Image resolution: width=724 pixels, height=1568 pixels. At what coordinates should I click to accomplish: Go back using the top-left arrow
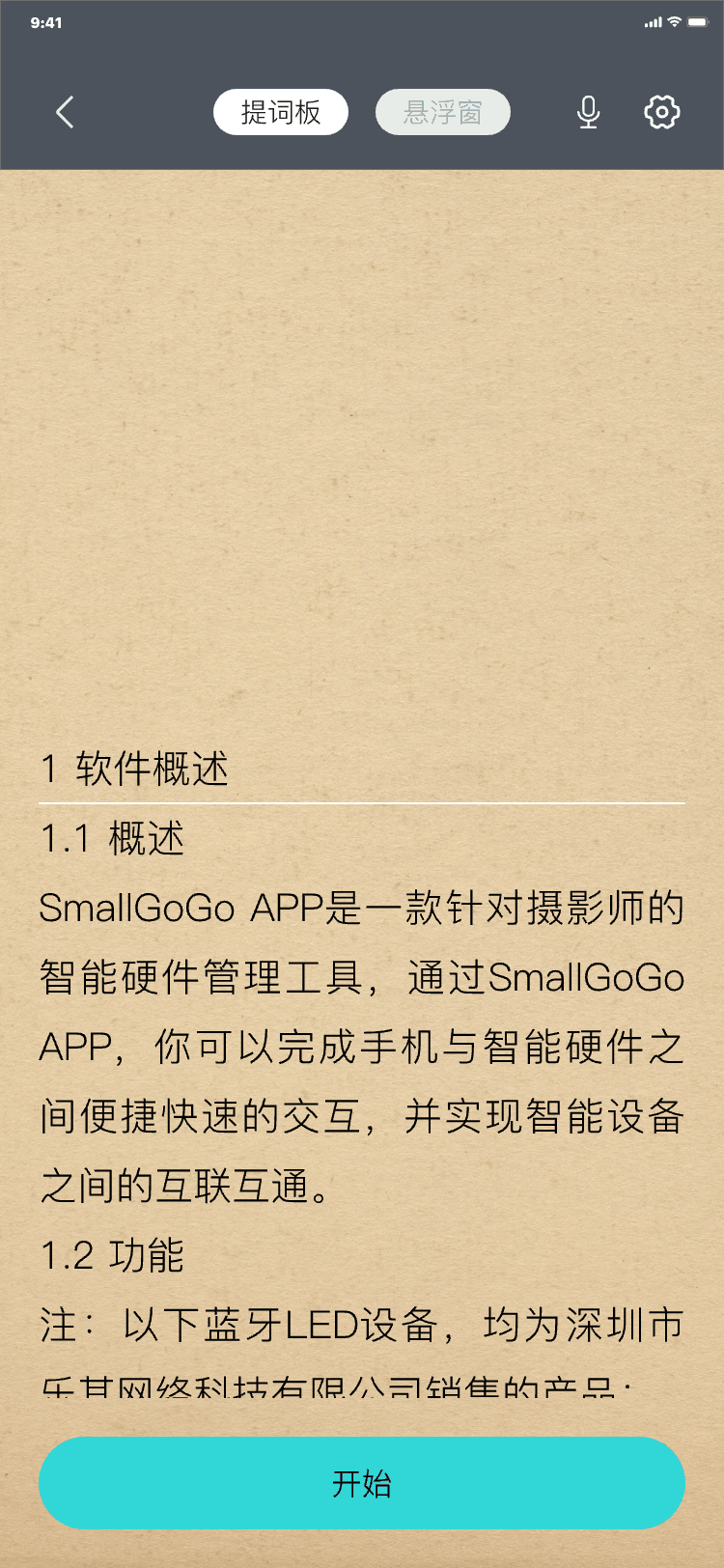[x=65, y=112]
